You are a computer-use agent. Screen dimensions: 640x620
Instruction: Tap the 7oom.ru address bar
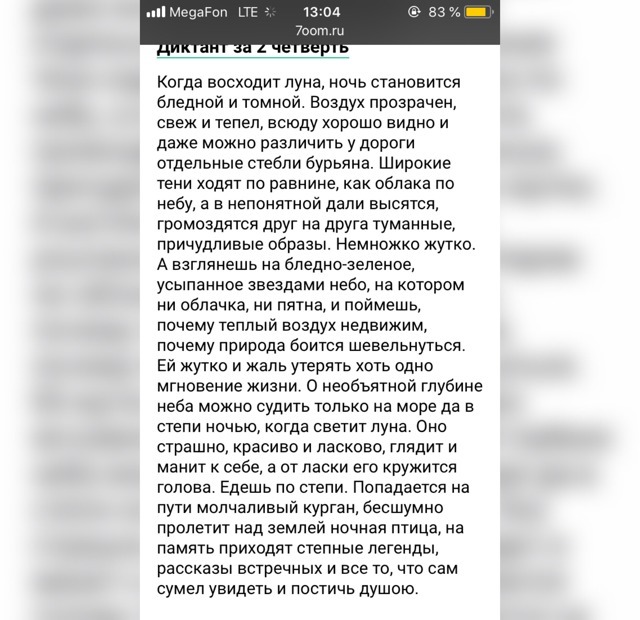click(319, 32)
